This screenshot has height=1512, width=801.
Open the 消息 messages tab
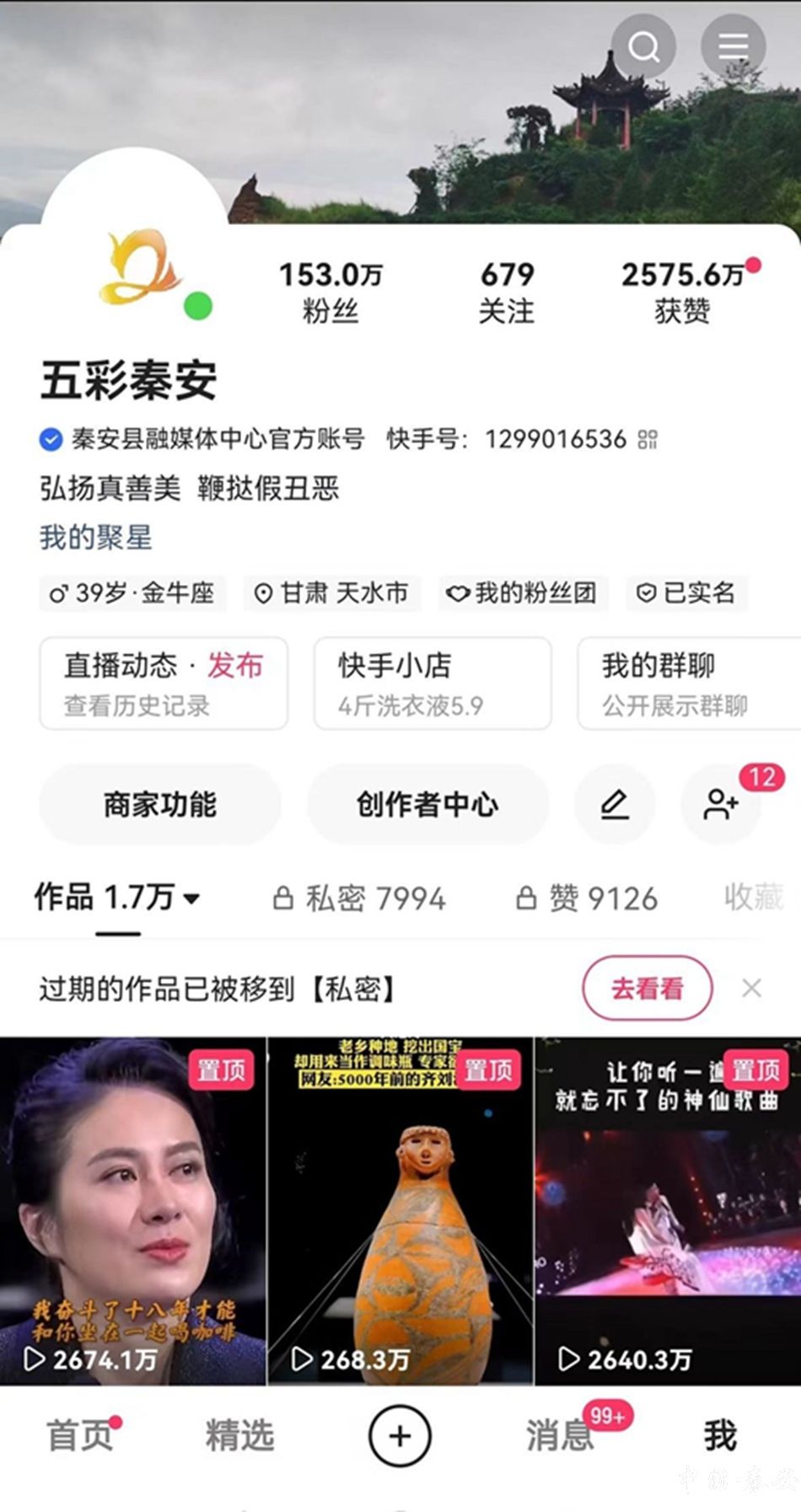[x=560, y=1435]
